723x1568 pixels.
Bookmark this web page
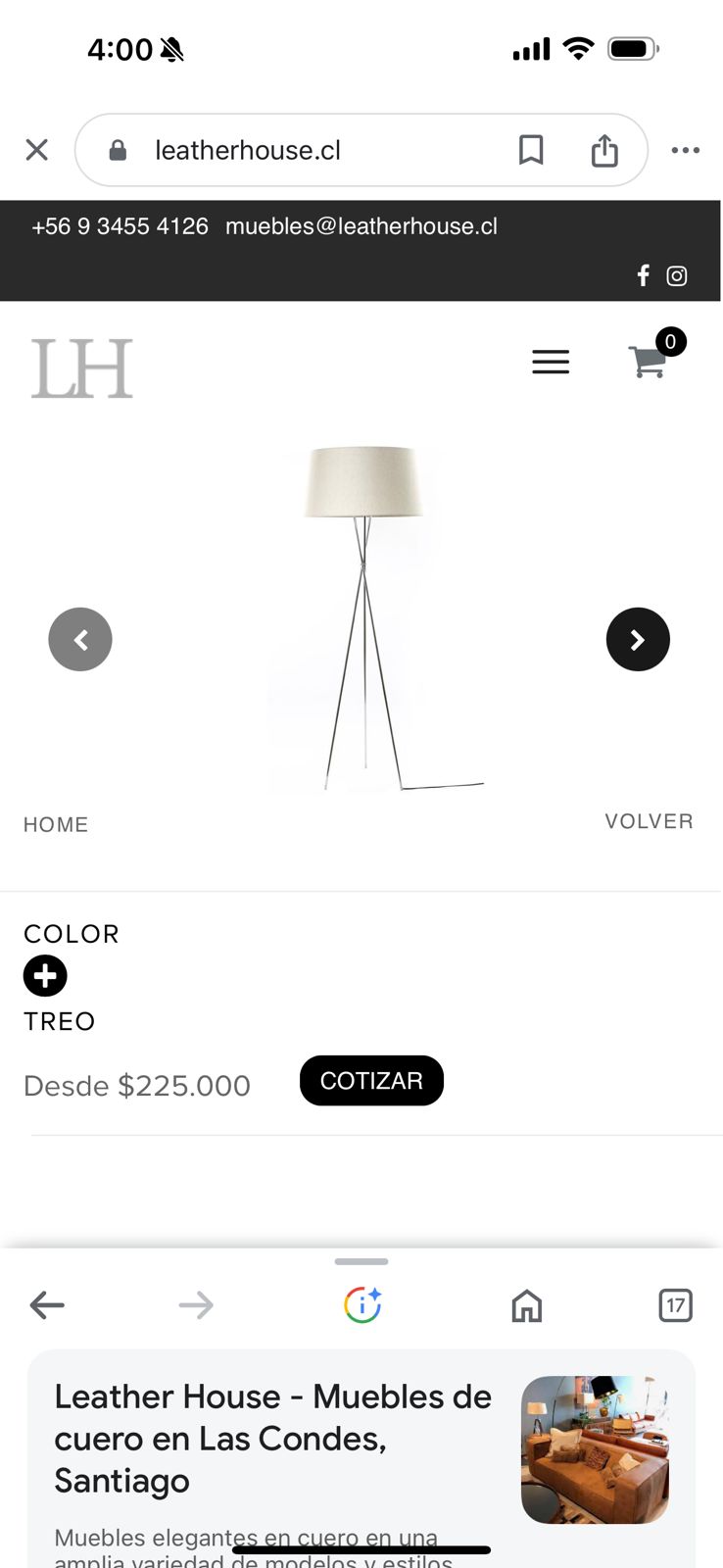point(531,150)
